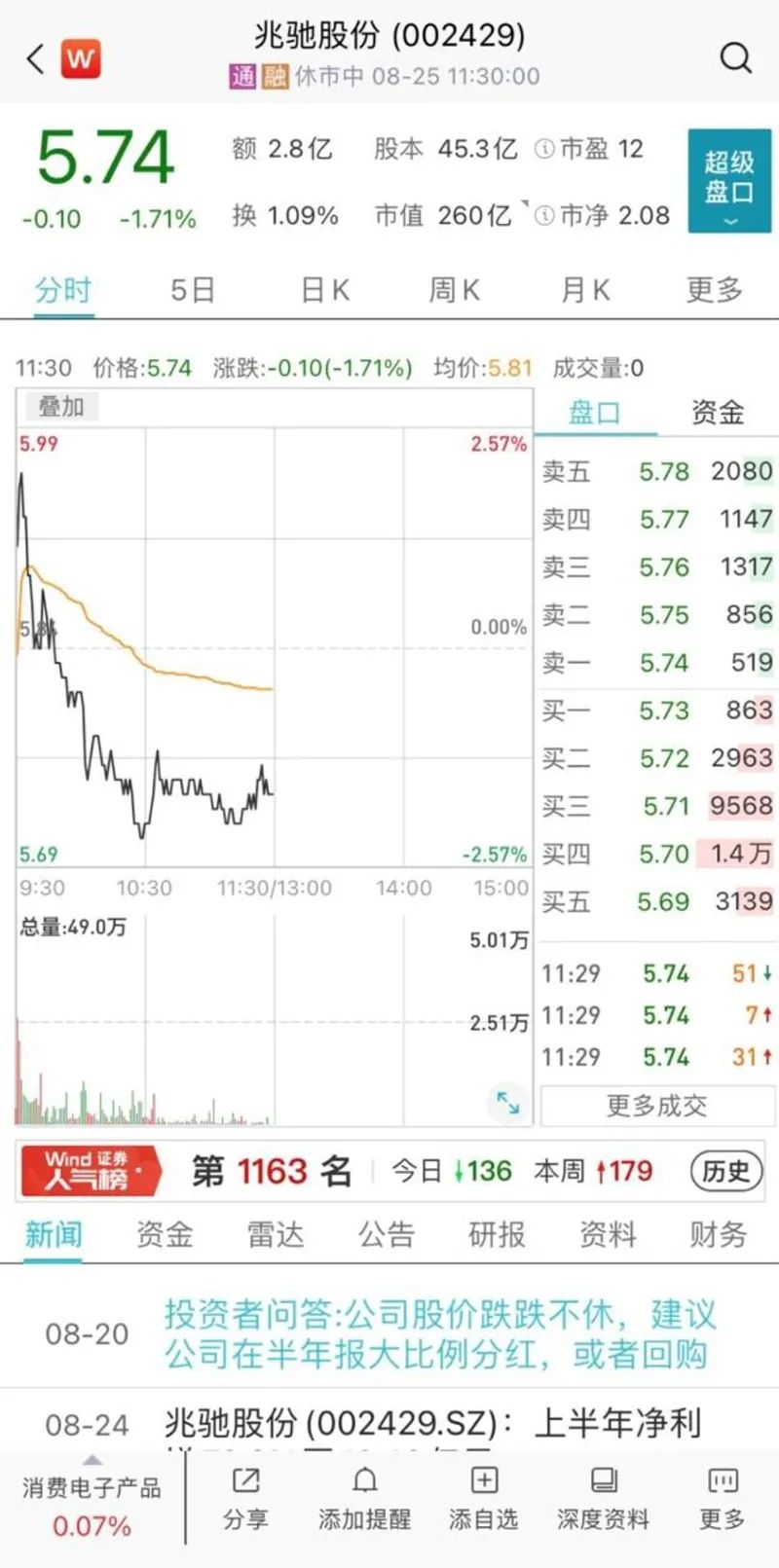Open the 历史 ranking history

pyautogui.click(x=725, y=1171)
